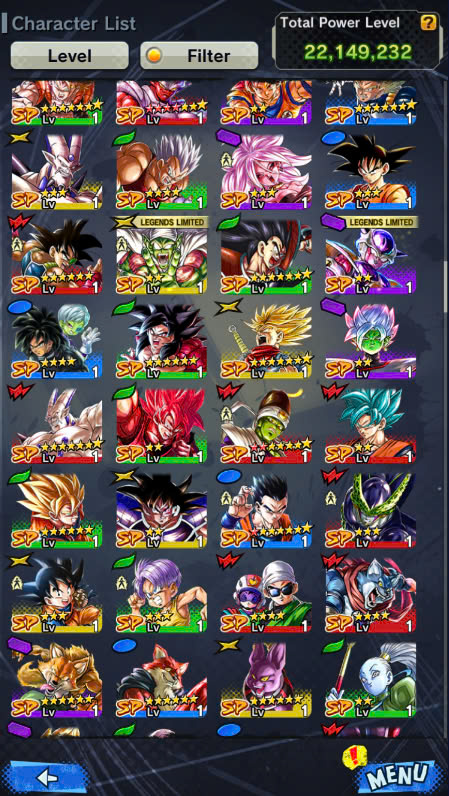Viewport: 449px width, 796px height.
Task: Open the Broly and Cheelai character card
Action: 56,342
